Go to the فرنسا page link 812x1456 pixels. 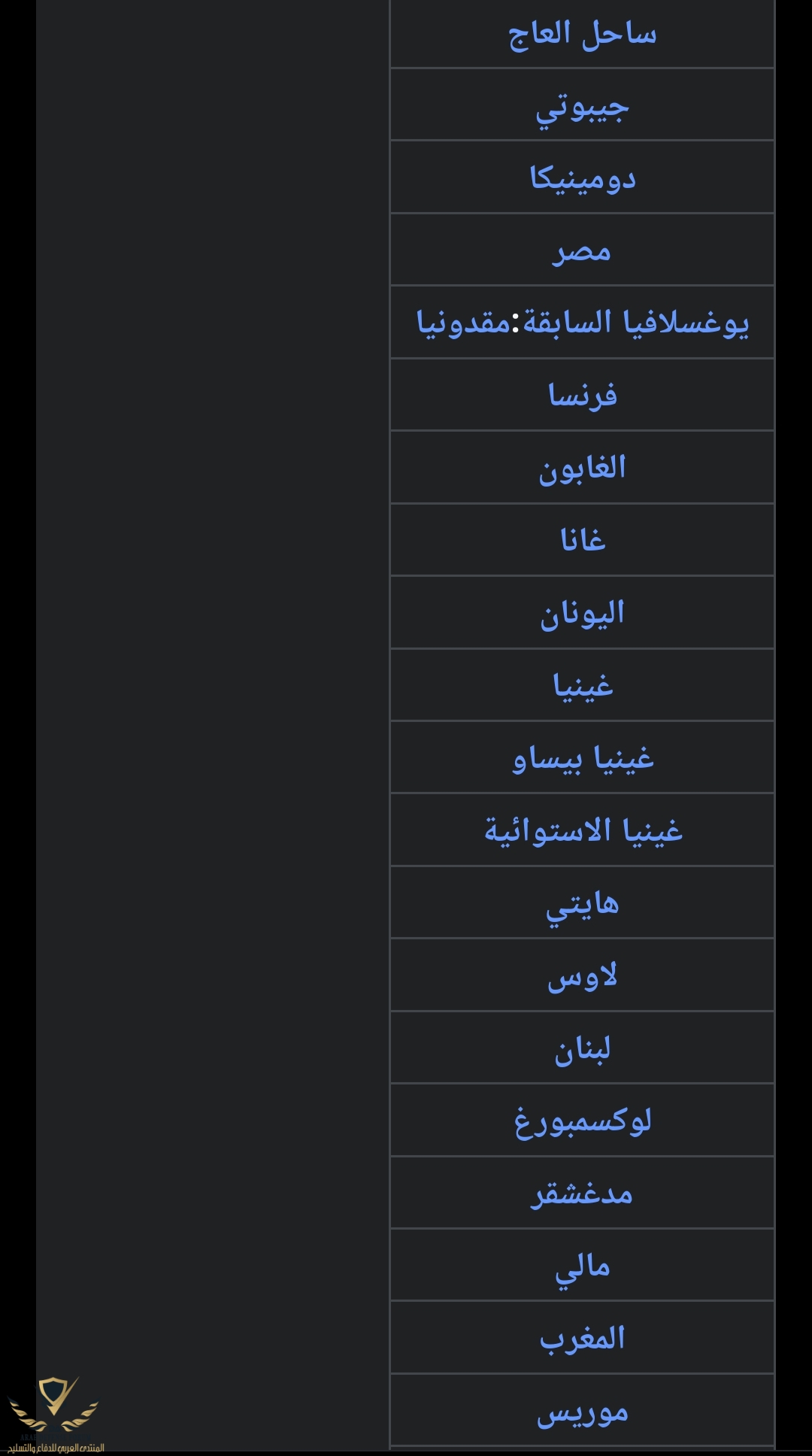pos(582,396)
